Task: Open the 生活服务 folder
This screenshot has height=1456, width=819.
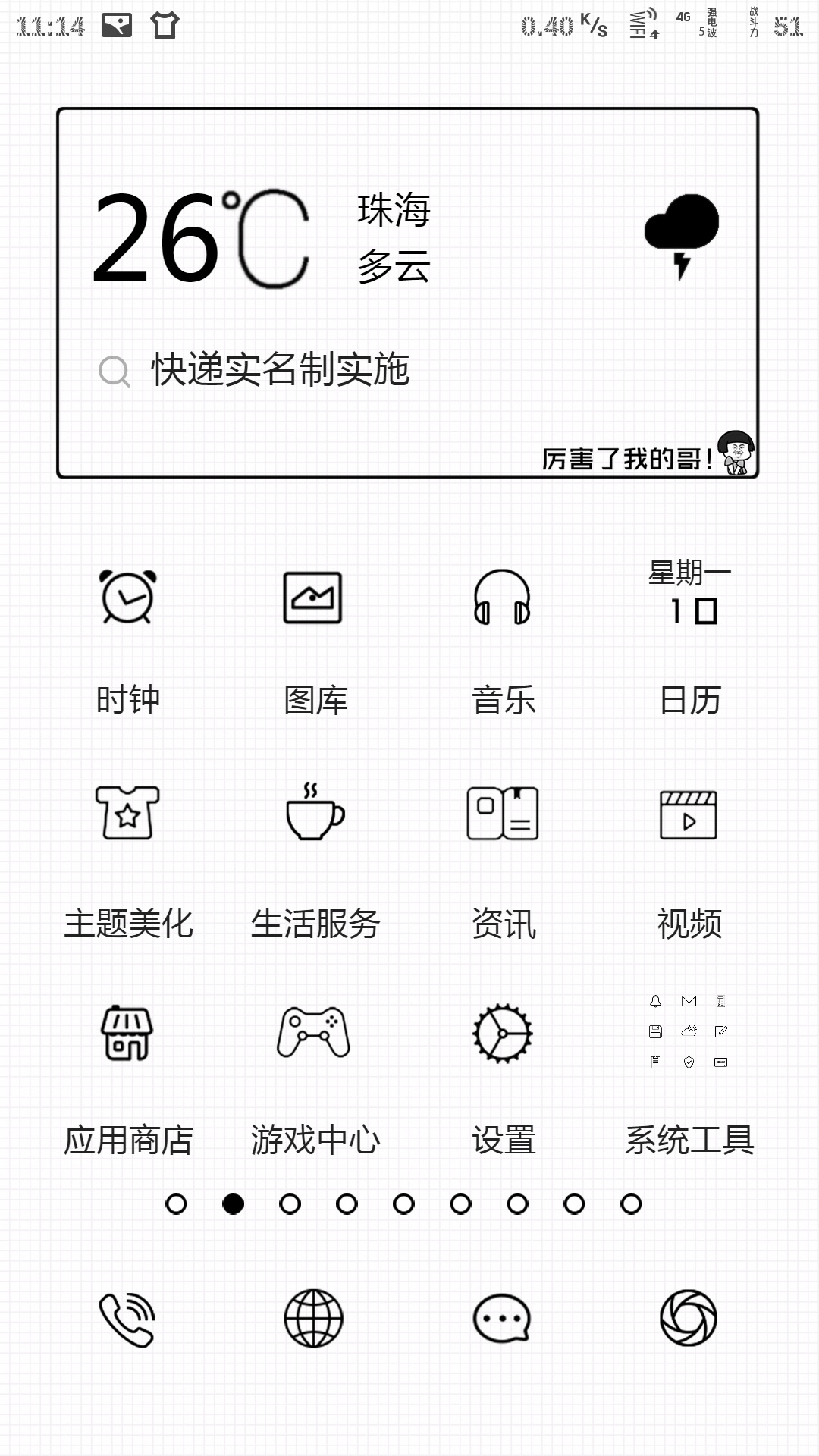Action: click(x=314, y=813)
